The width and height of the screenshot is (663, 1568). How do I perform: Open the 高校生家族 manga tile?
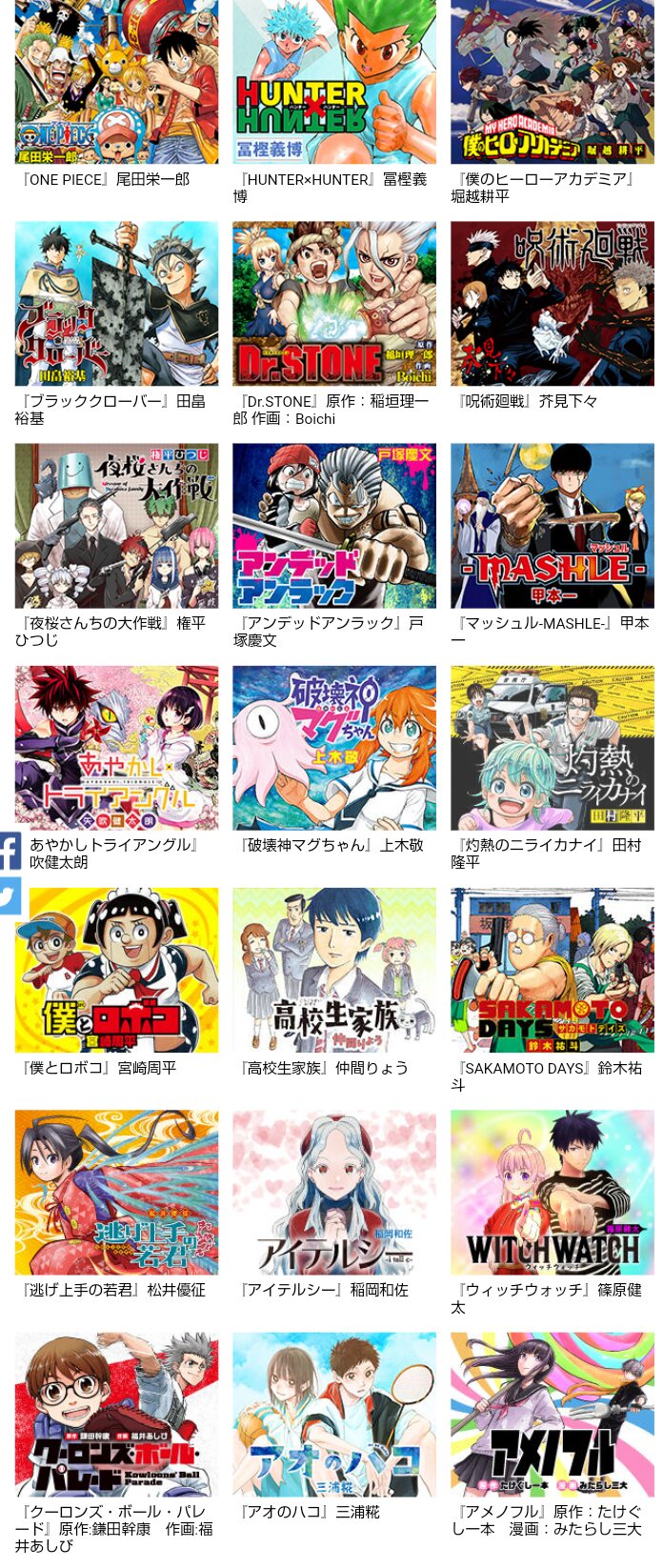pos(334,970)
